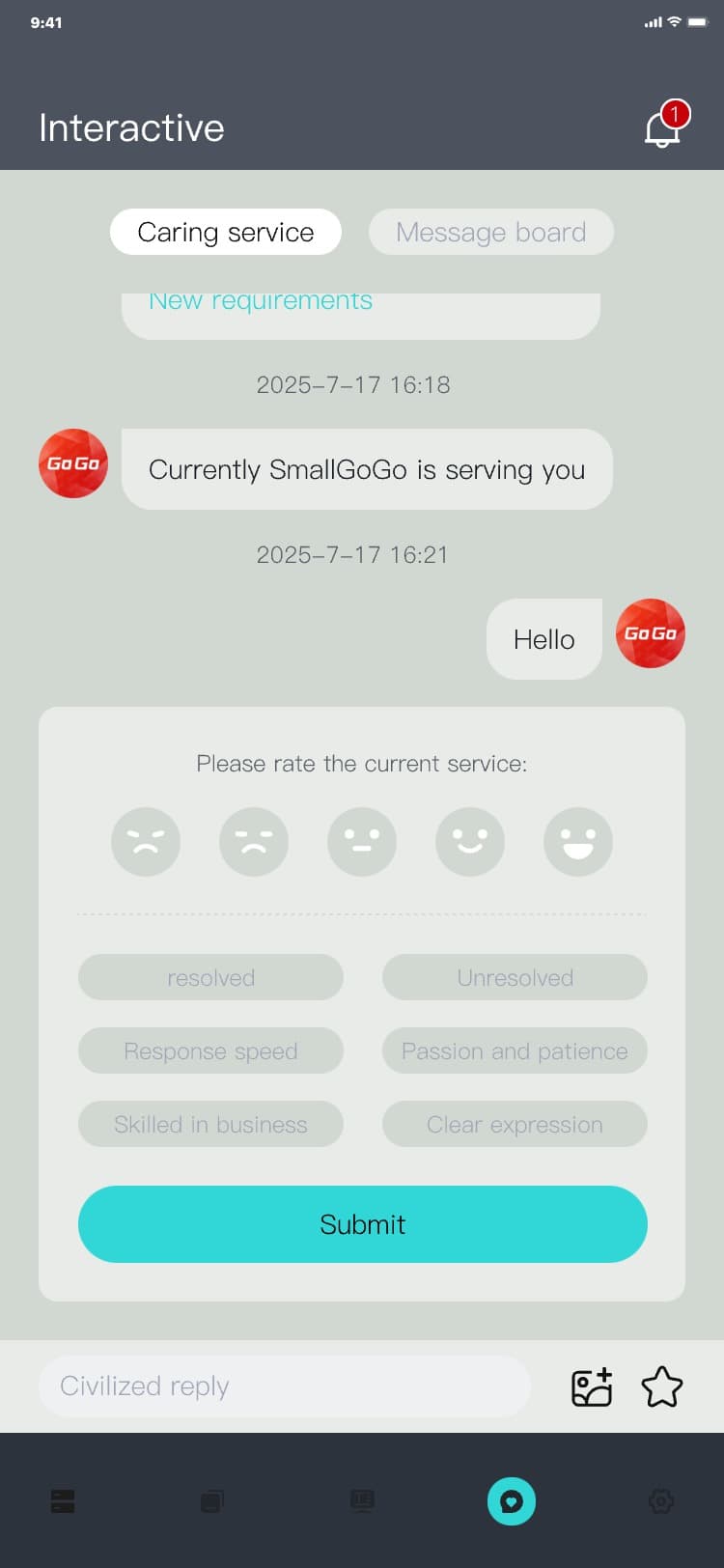Switch to the Message board tab
Screen dimensions: 724x1568
[x=490, y=232]
